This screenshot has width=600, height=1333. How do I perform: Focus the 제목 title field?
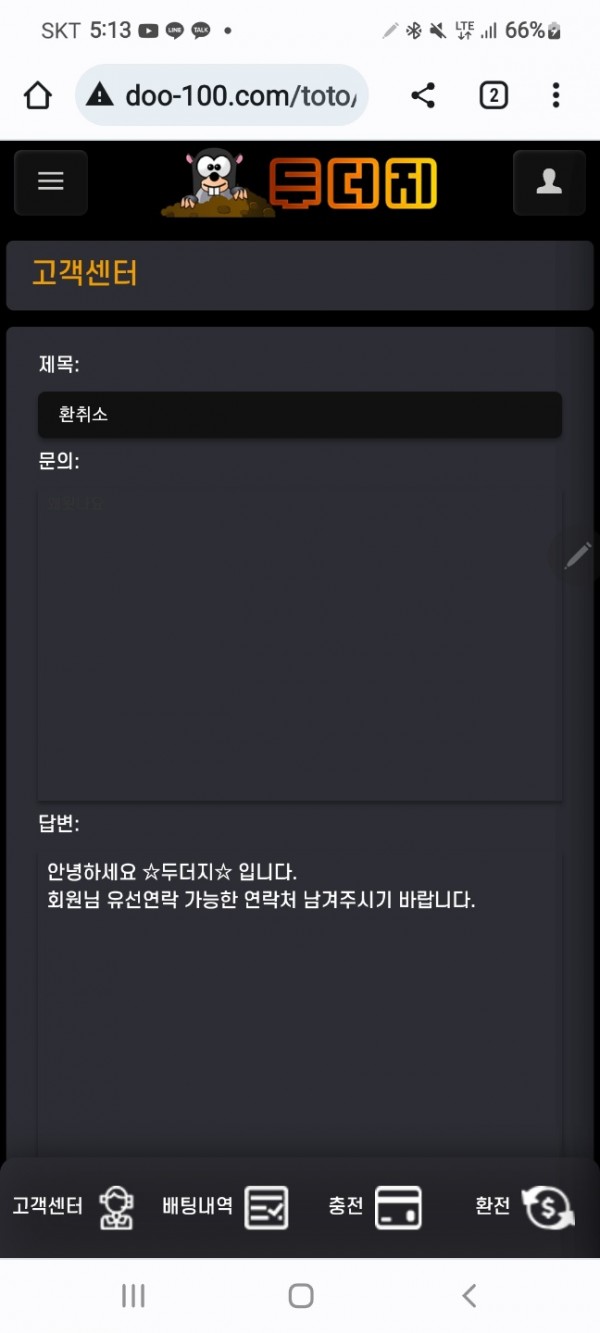tap(299, 414)
